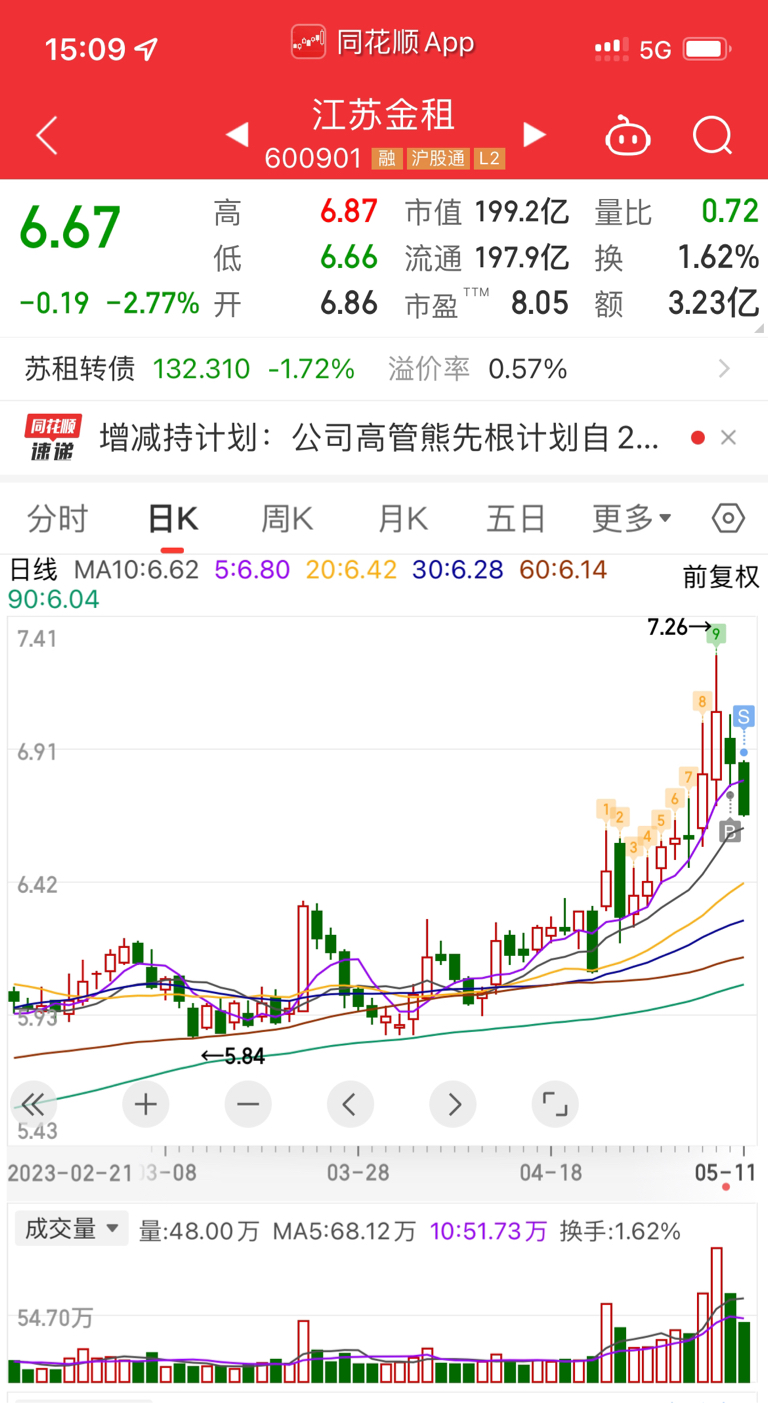Open the 增减持计划 news alert
Screen dimensions: 768x1403
point(380,437)
